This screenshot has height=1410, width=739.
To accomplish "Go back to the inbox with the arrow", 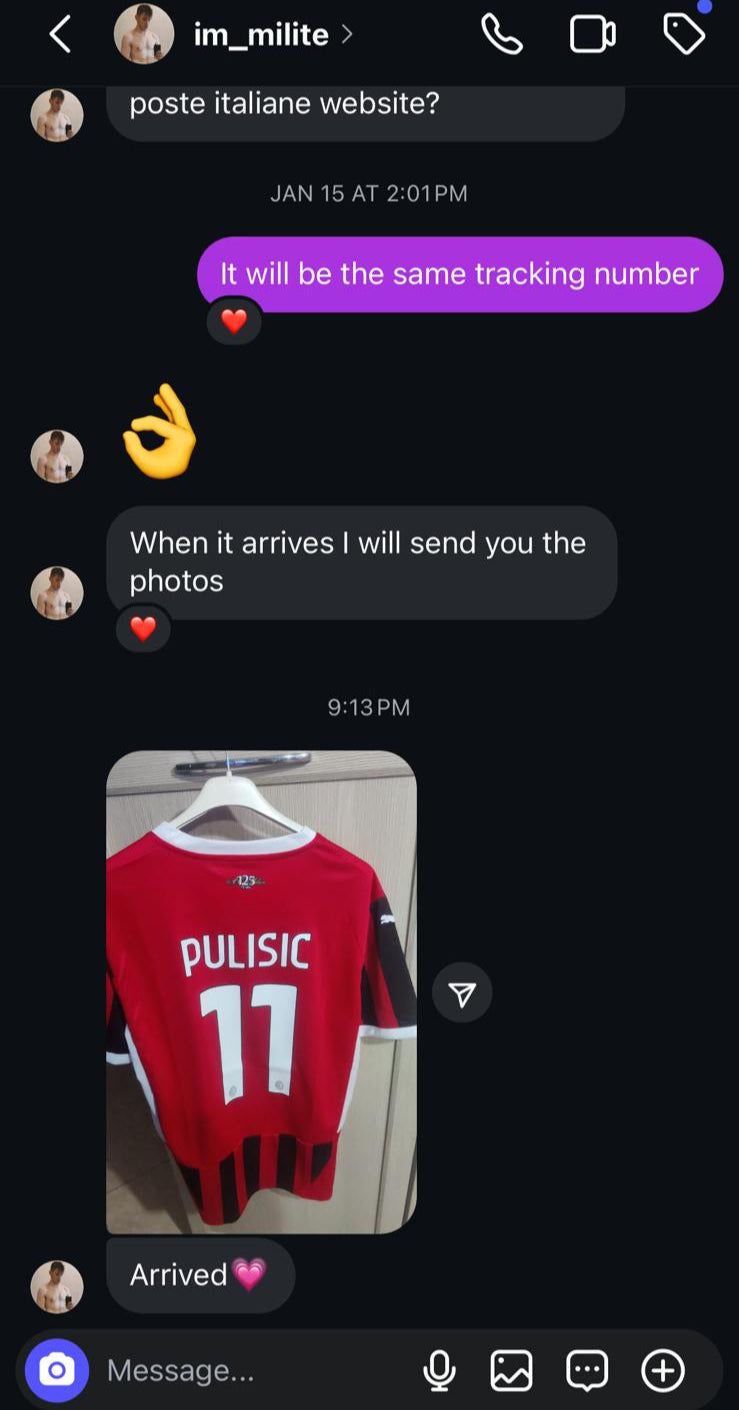I will coord(58,33).
